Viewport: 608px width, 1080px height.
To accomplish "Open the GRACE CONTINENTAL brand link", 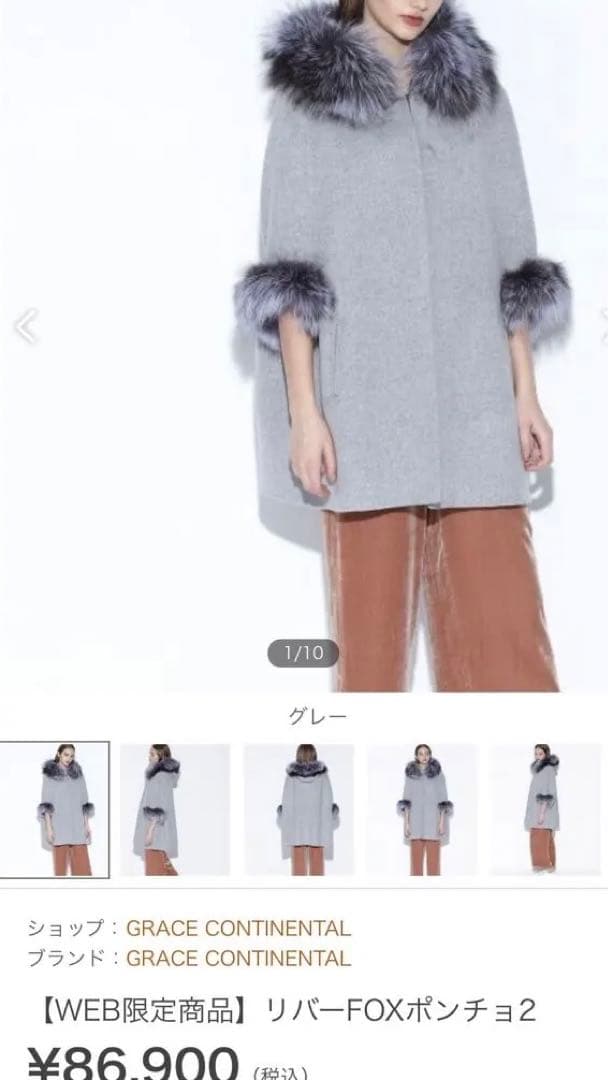I will pos(238,958).
